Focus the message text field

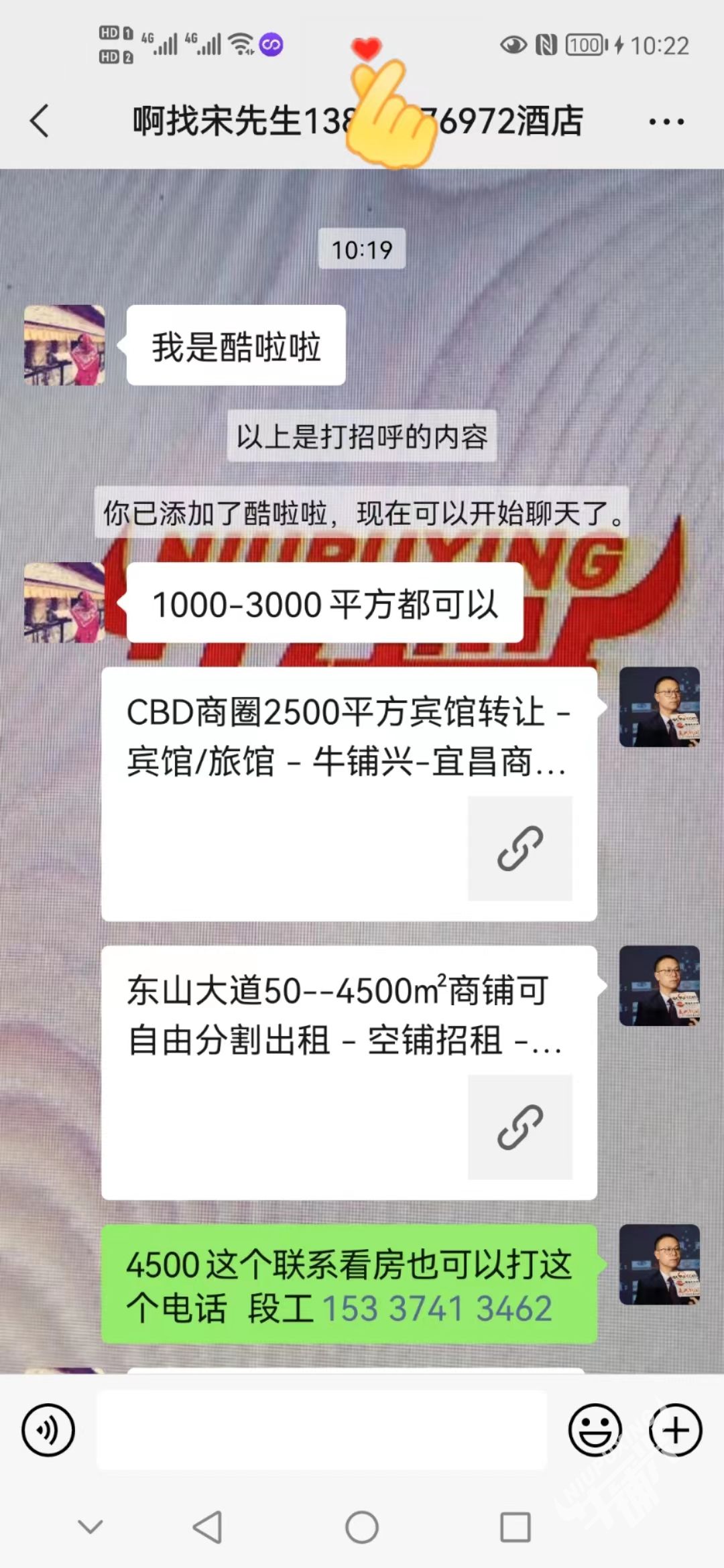click(322, 1429)
